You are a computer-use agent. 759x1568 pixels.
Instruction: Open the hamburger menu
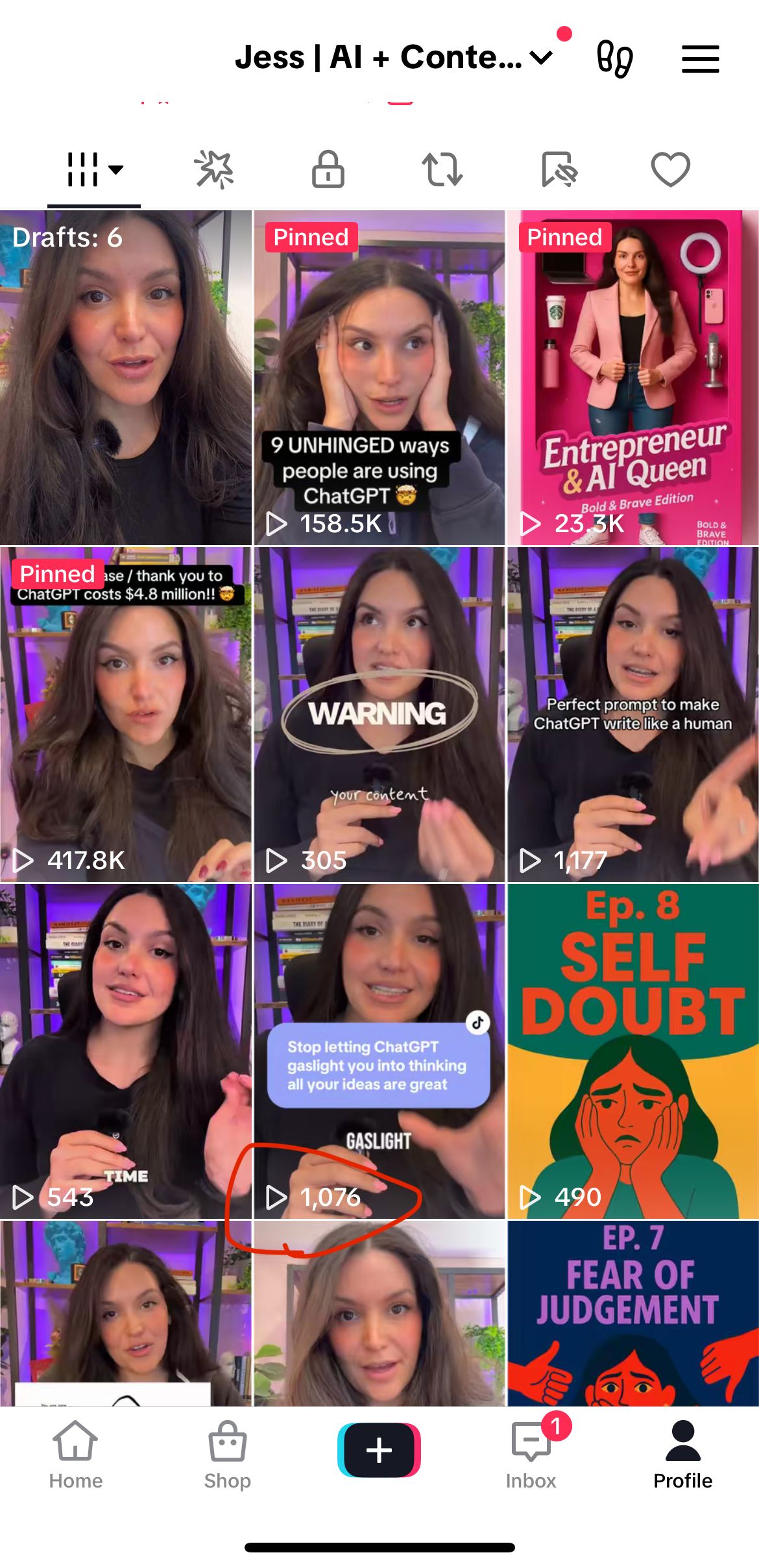[x=700, y=59]
